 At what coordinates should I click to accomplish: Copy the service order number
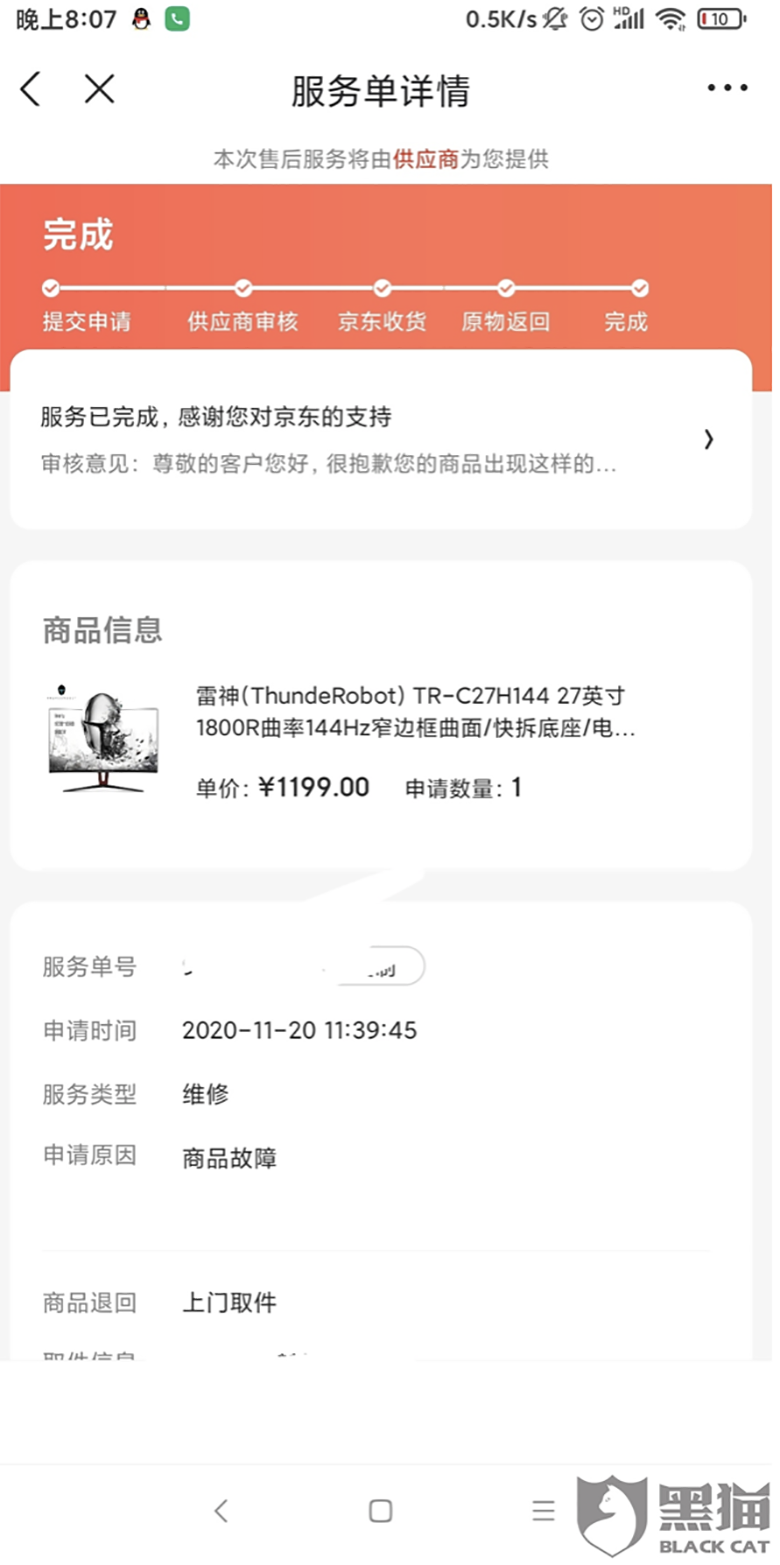pos(381,966)
